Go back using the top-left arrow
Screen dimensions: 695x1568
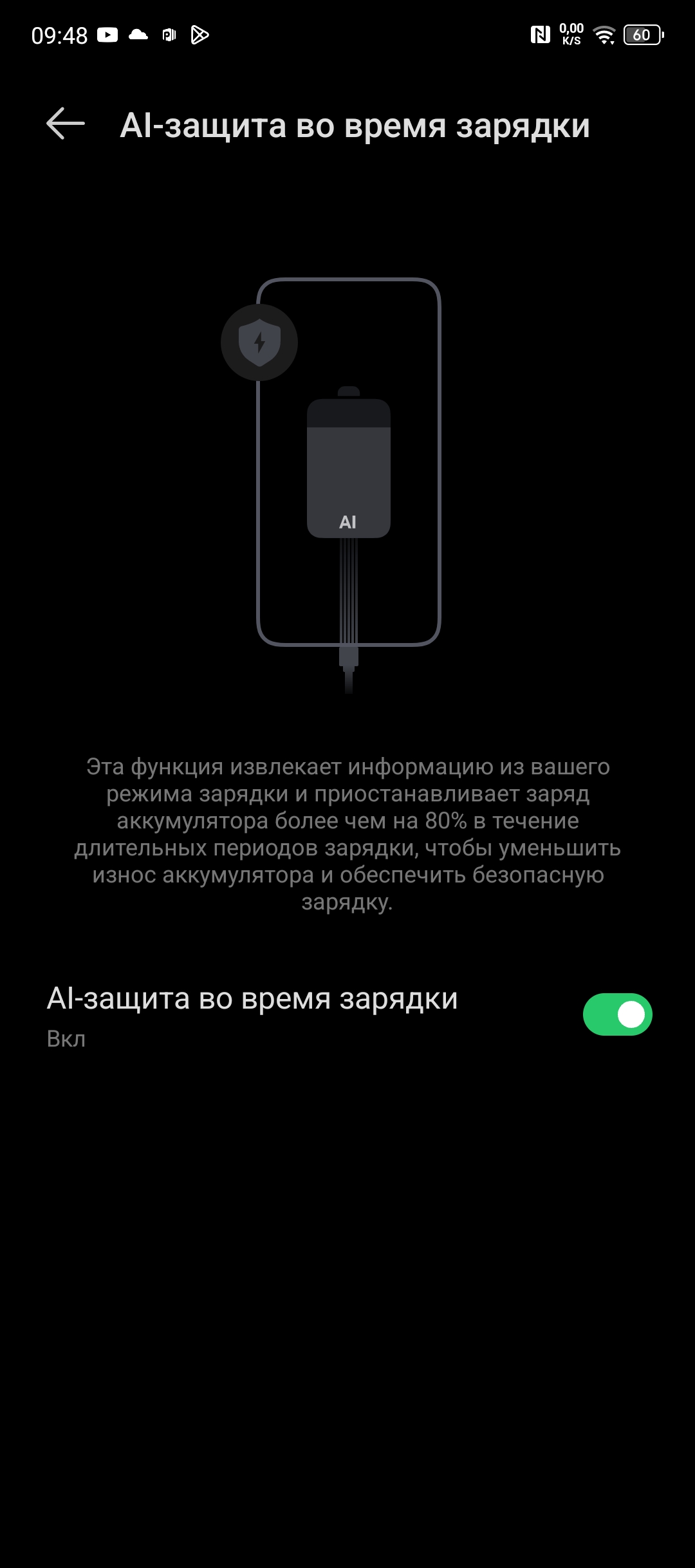[66, 124]
